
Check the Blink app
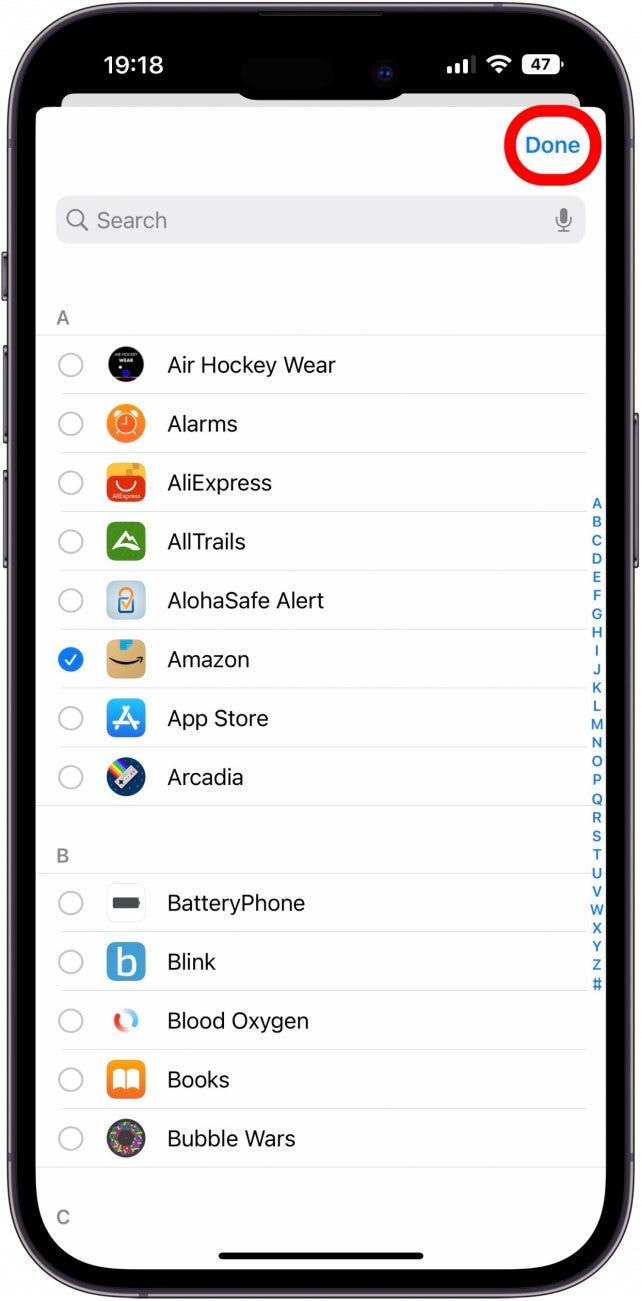click(70, 962)
